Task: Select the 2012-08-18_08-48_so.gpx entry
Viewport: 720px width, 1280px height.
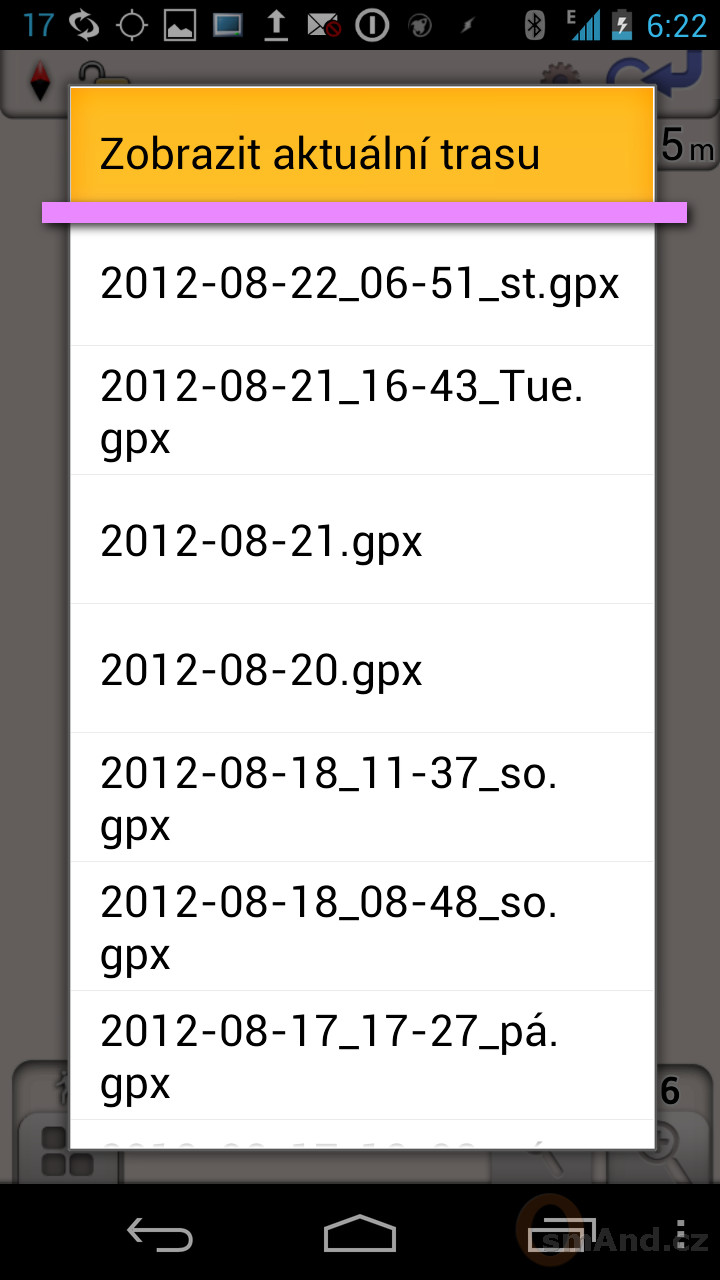Action: point(362,926)
